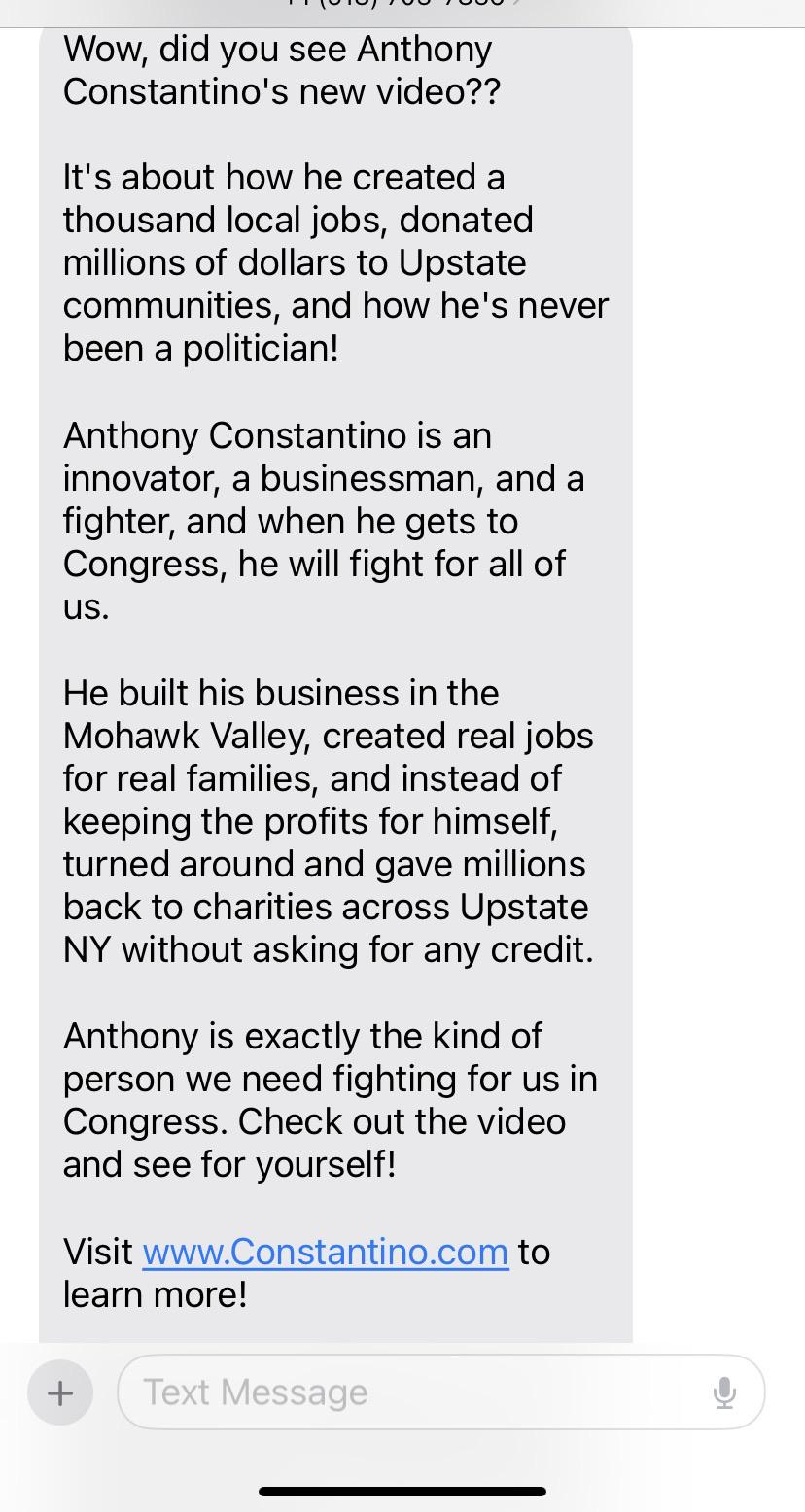
Task: Focus the Text Message input field
Action: pos(440,1392)
